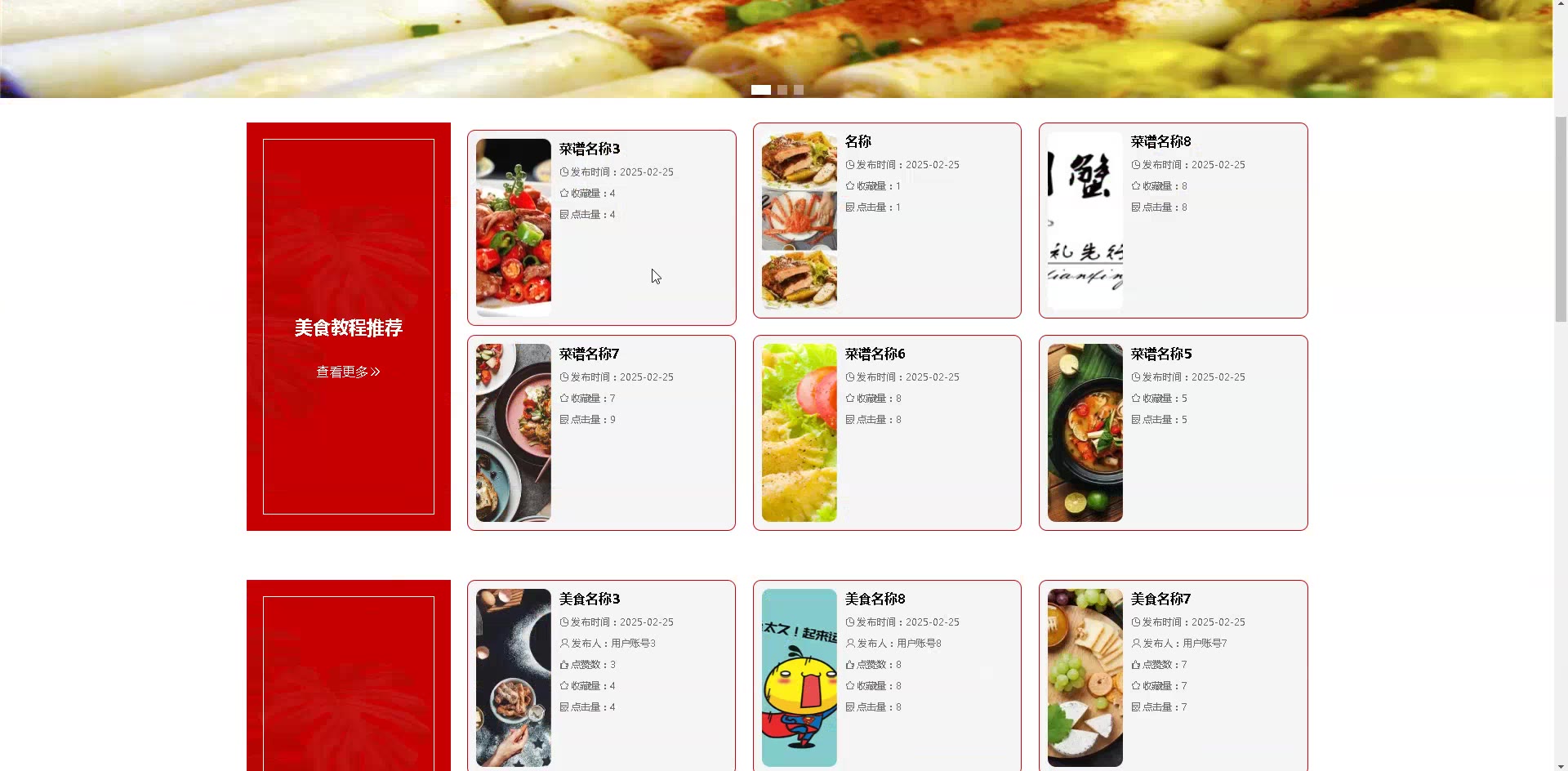This screenshot has width=1568, height=771.
Task: Open the 菜谱名称3 recipe card
Action: (601, 228)
